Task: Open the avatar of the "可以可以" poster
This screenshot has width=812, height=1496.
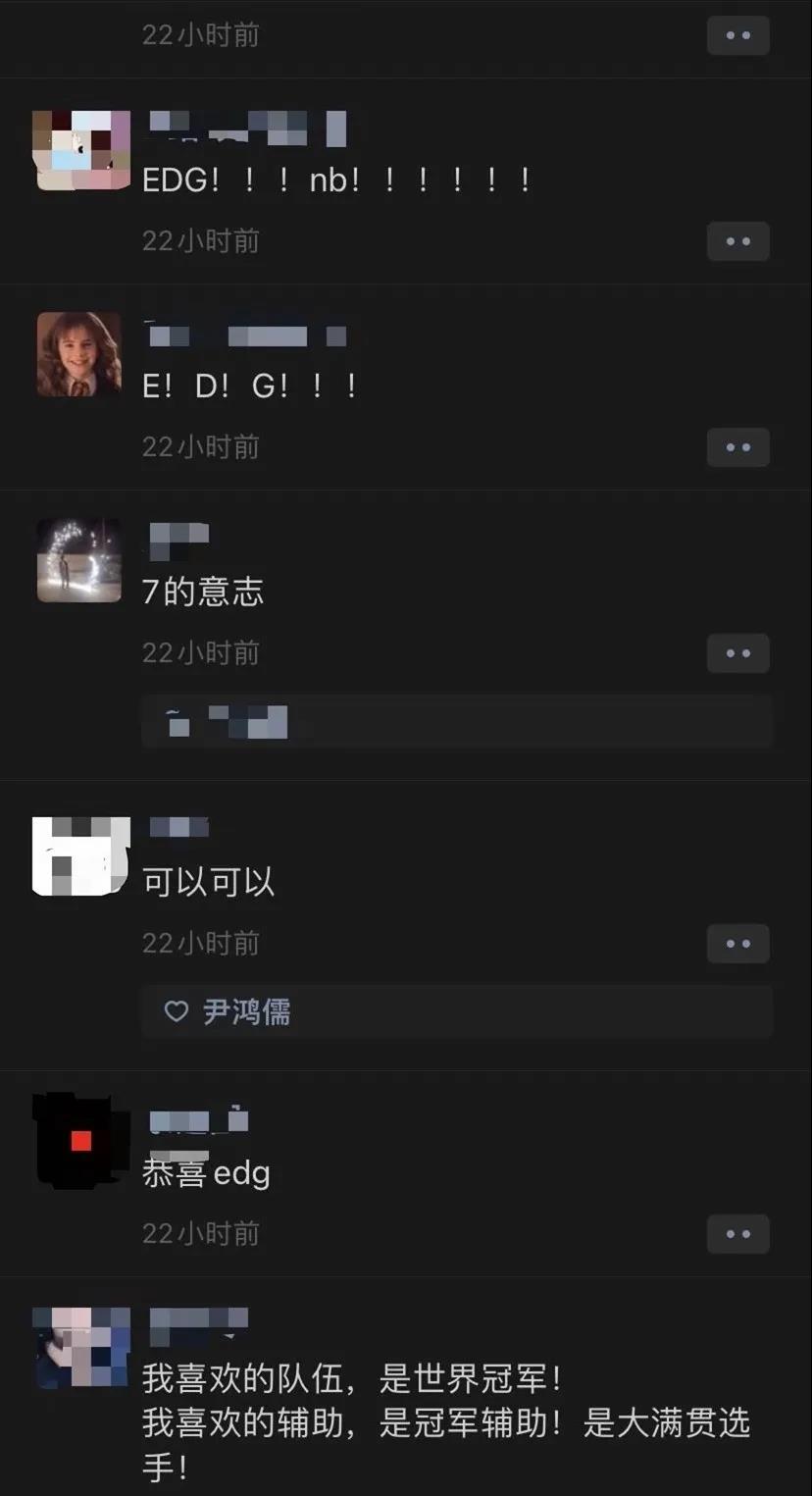Action: (x=81, y=855)
